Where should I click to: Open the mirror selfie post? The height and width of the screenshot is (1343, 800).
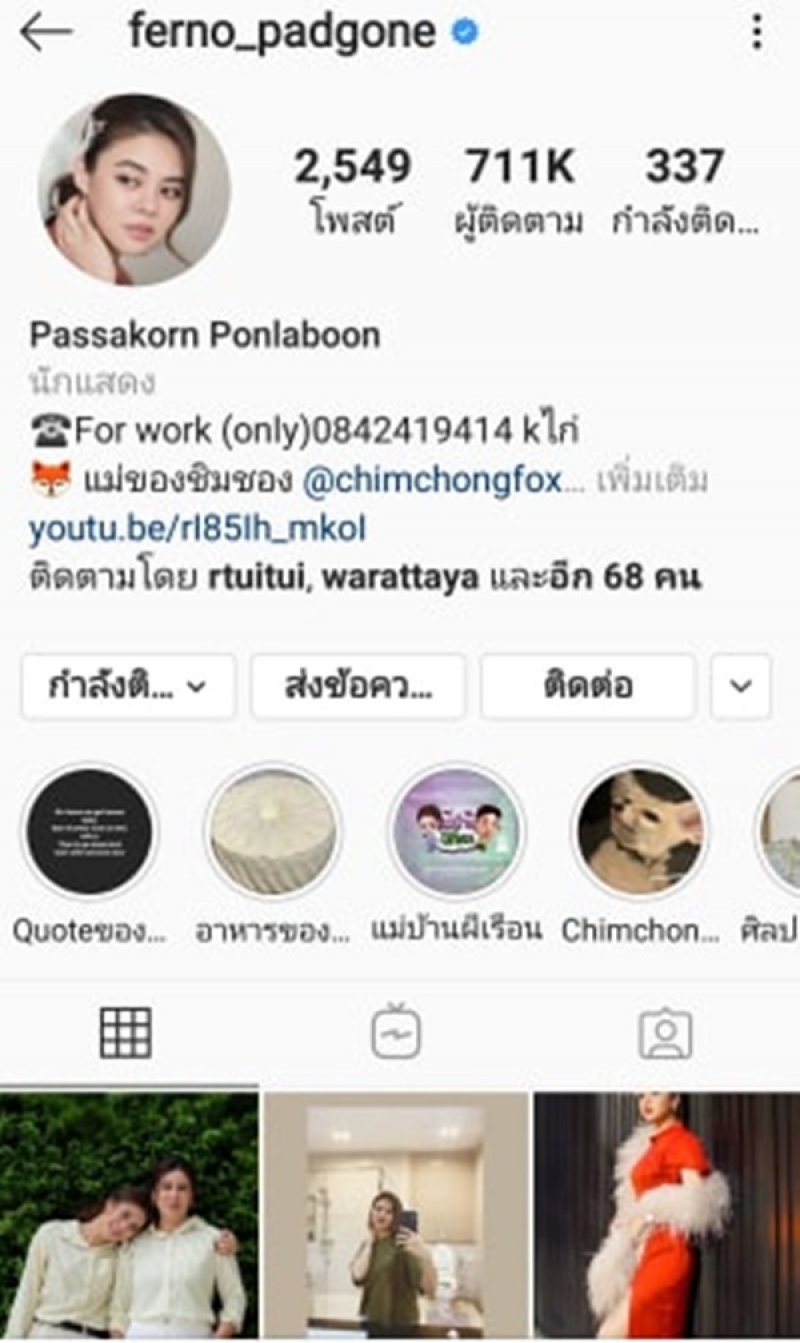pyautogui.click(x=396, y=1215)
